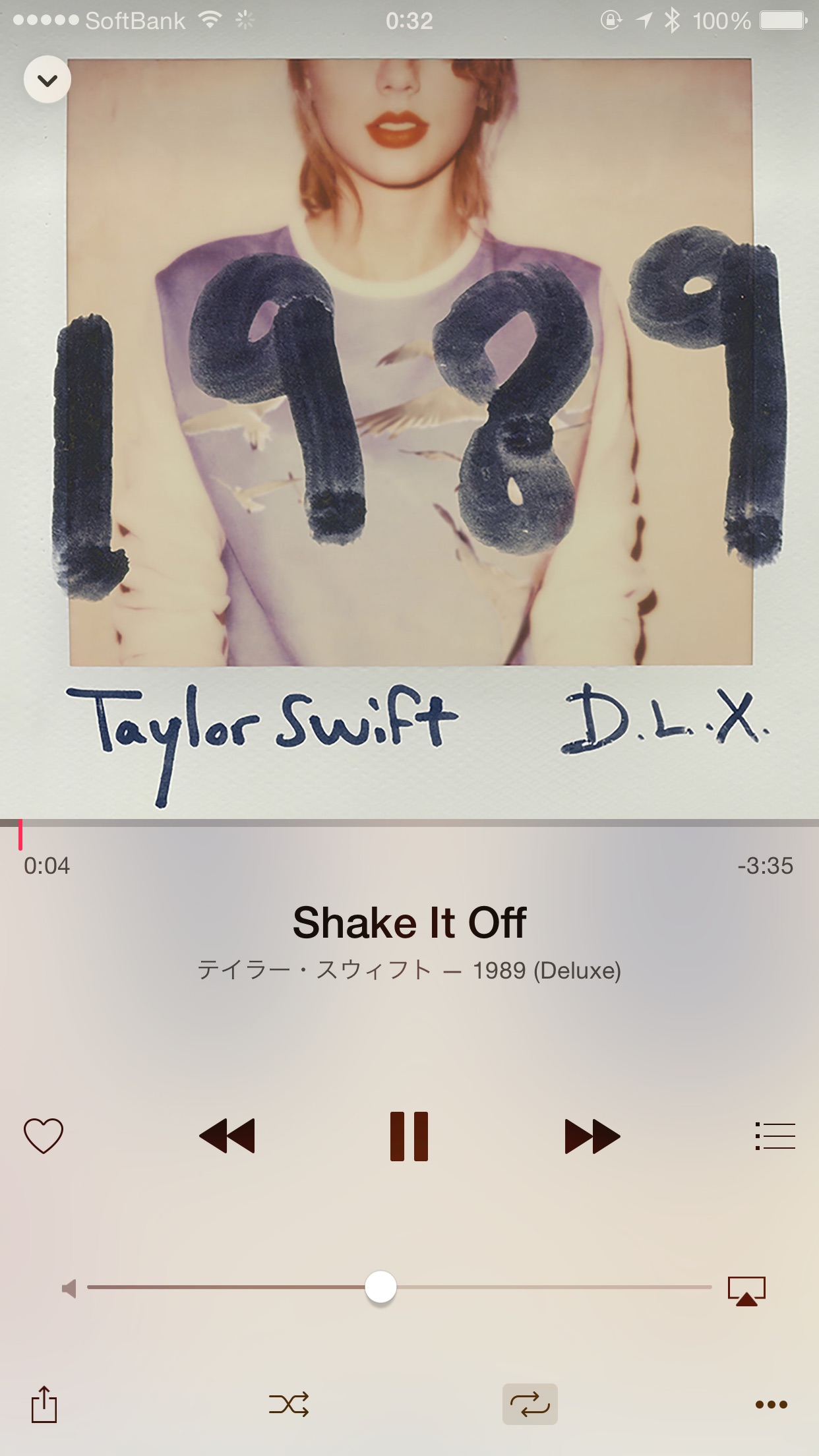Tap the playback progress bar
Image resolution: width=819 pixels, height=1456 pixels.
tap(409, 823)
